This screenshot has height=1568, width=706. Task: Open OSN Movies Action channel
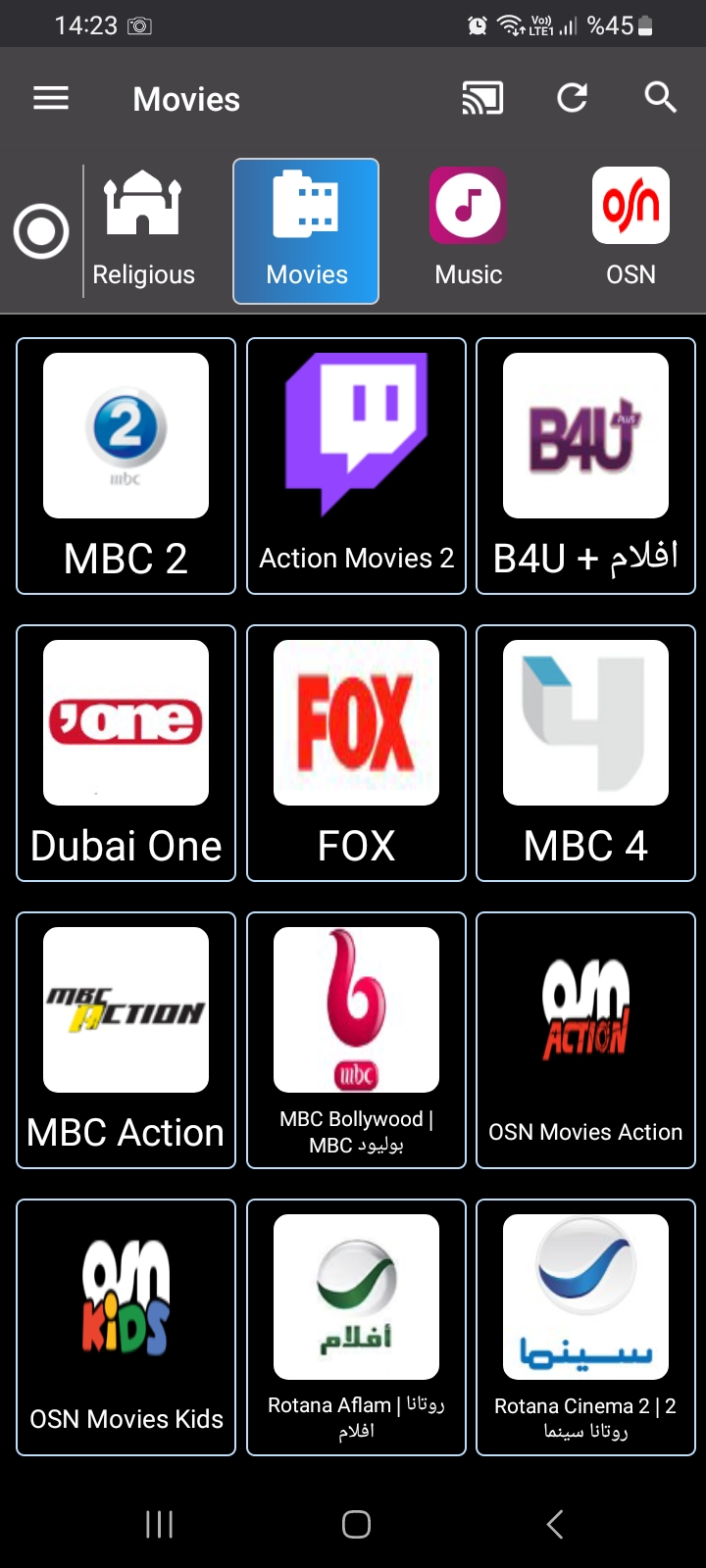coord(585,1040)
